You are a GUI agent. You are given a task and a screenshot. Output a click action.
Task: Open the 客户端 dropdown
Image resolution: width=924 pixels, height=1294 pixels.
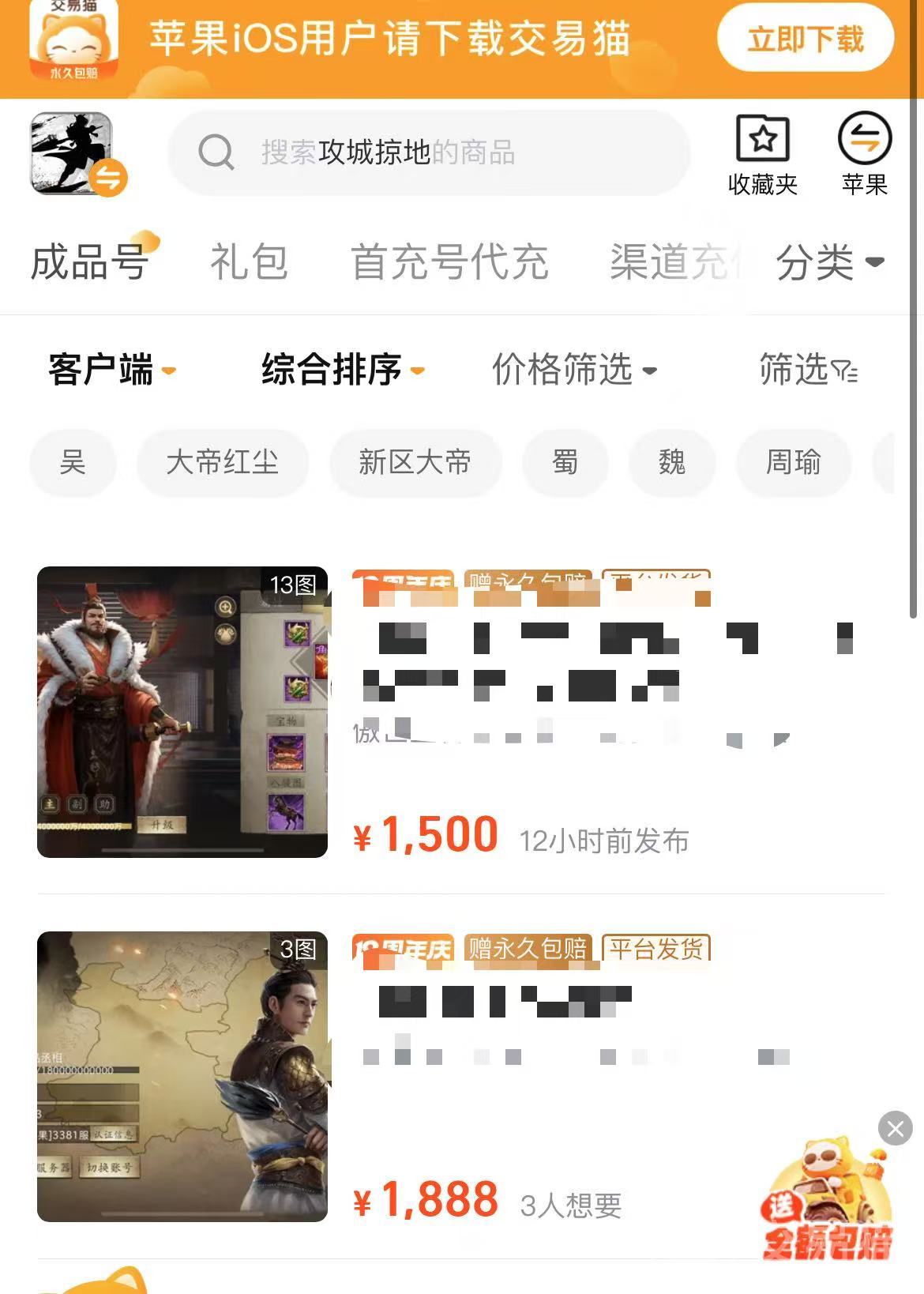point(112,370)
